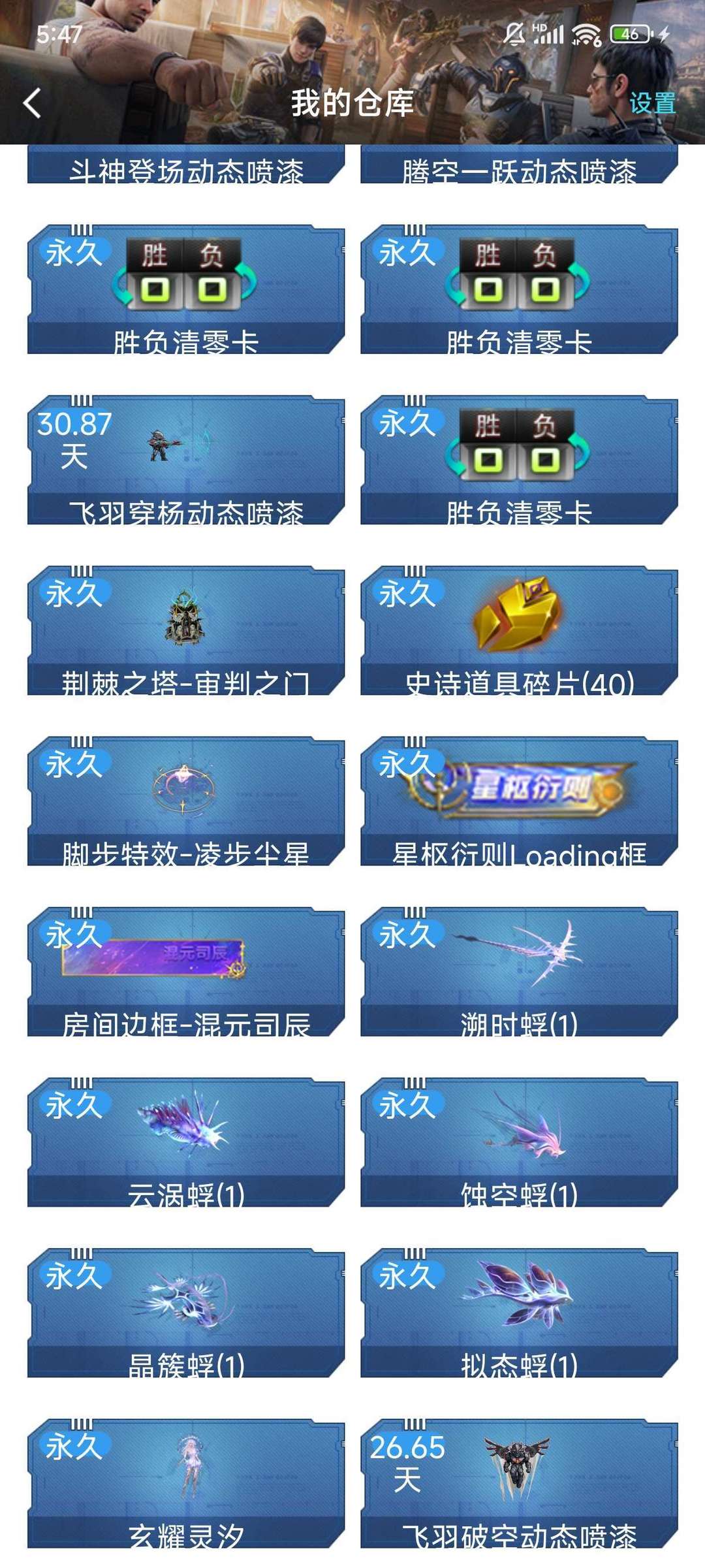705x1568 pixels.
Task: Open the 拟态蜉(1) card
Action: 519,1312
